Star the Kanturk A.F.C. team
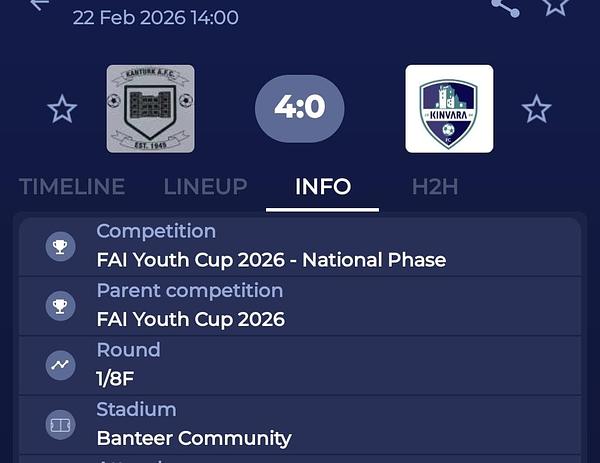 [62, 108]
